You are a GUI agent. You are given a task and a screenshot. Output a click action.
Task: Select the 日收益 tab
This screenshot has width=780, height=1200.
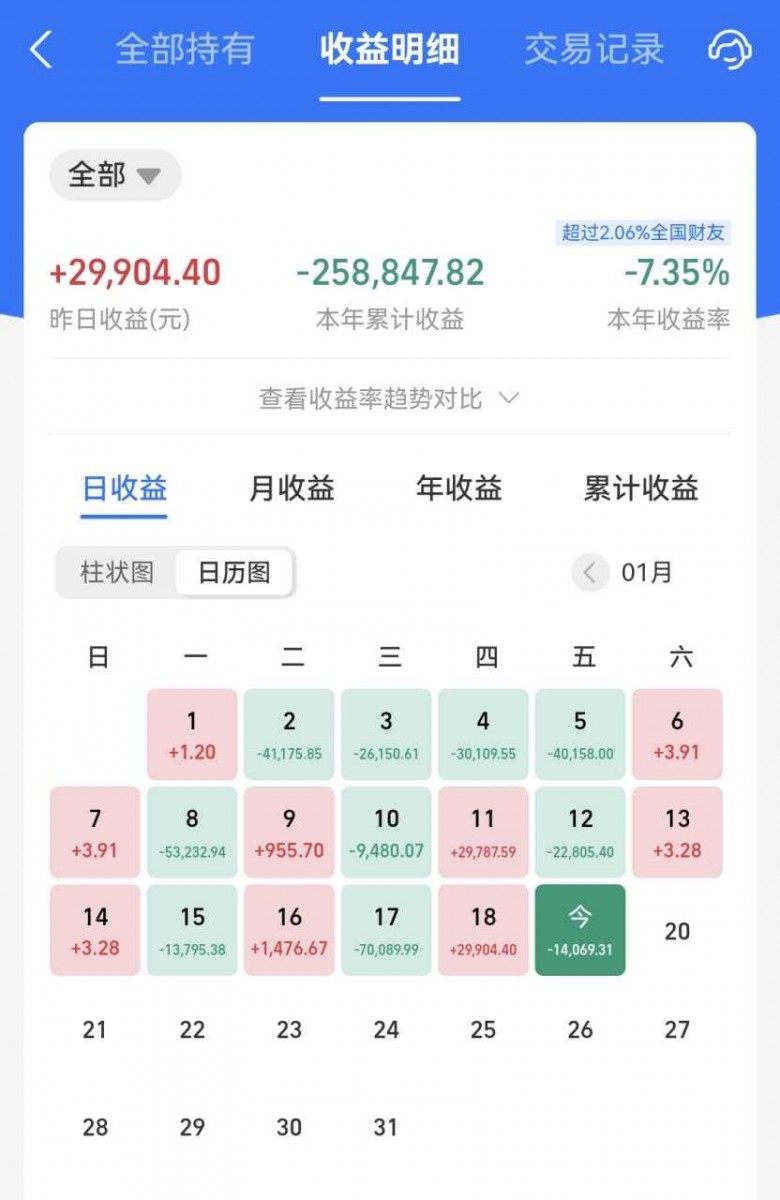[x=124, y=489]
